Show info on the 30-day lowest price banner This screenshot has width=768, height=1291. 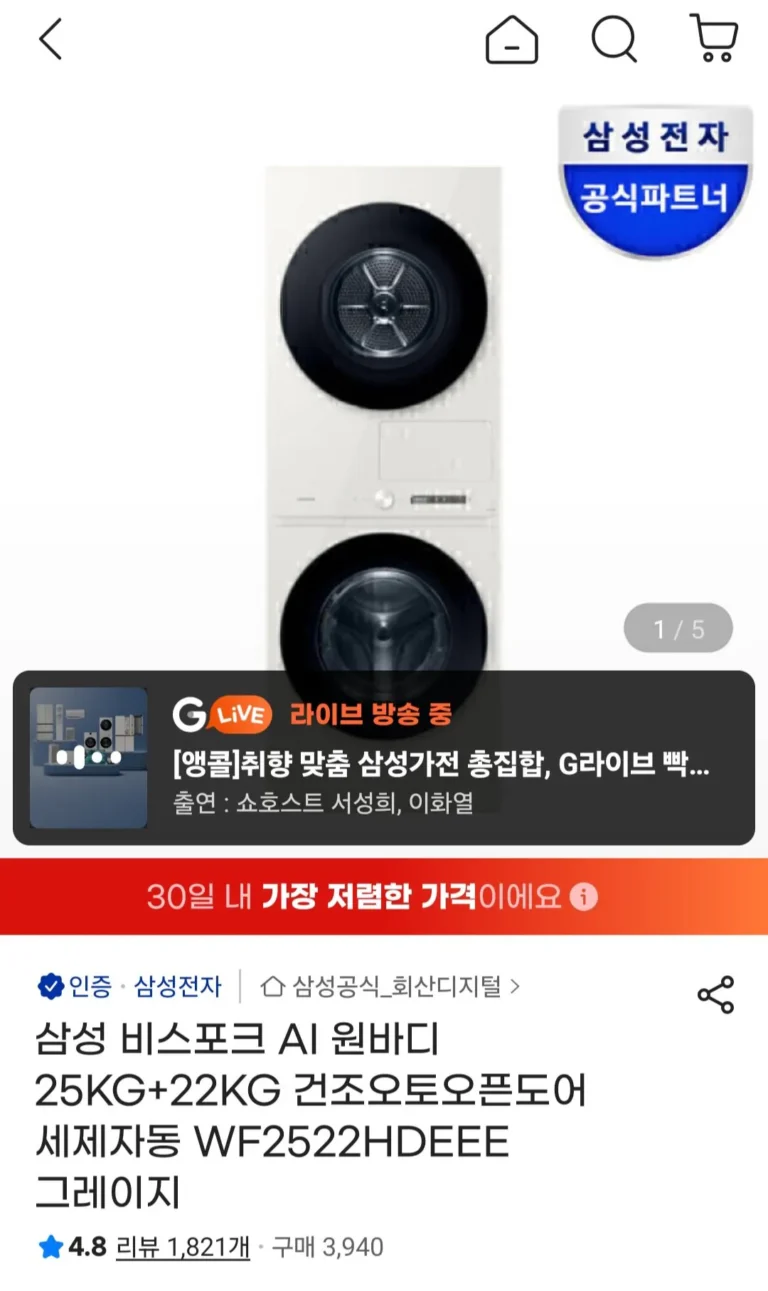[x=586, y=896]
